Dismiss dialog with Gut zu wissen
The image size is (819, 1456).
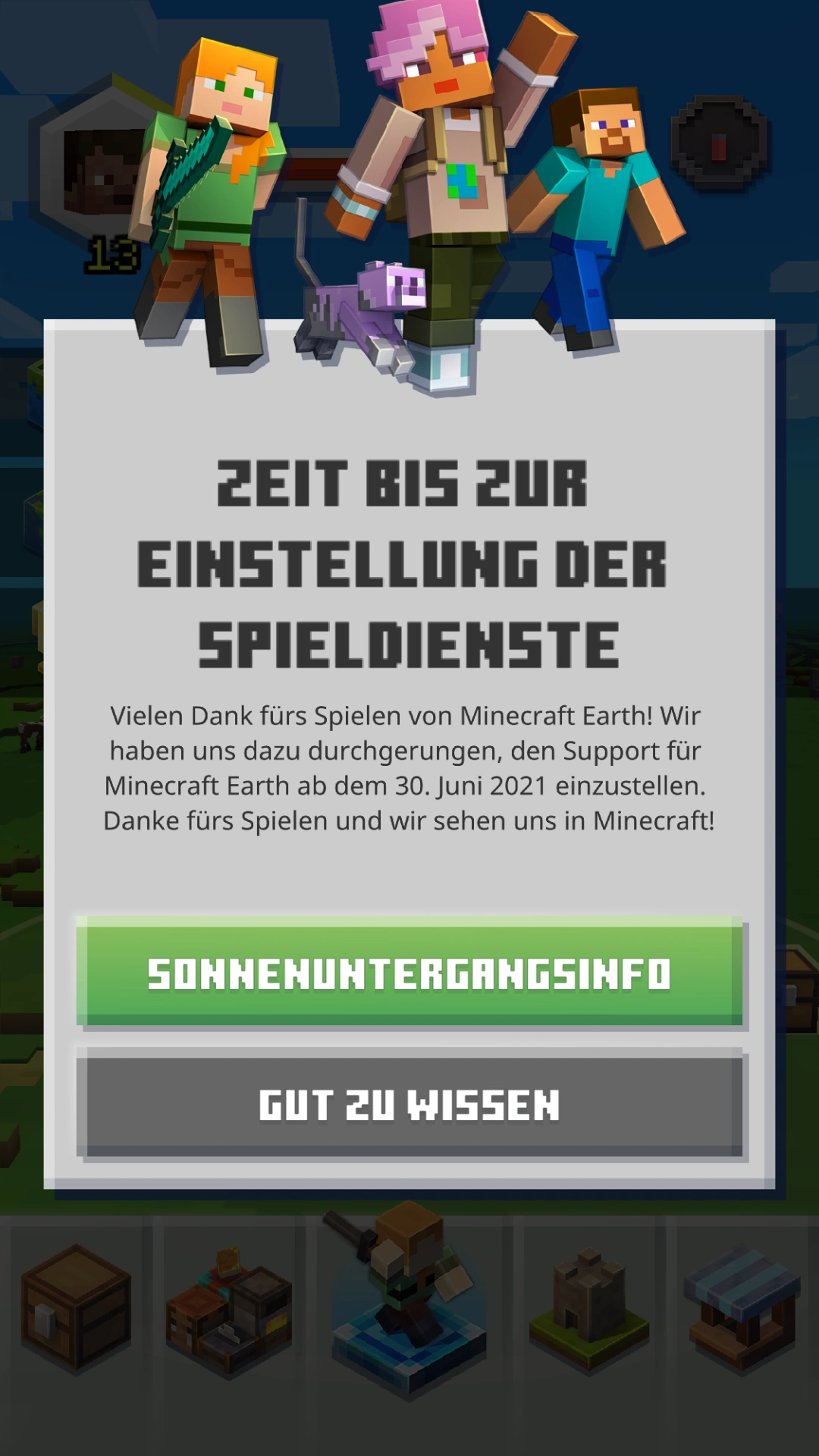coord(409,1105)
